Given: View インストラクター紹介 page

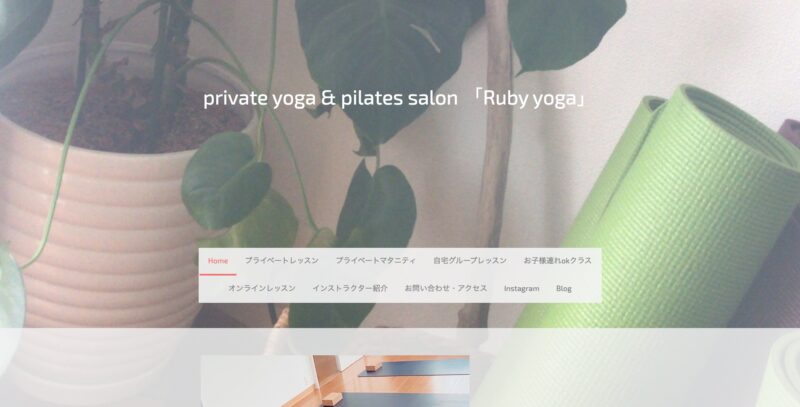Looking at the screenshot, I should click(x=350, y=288).
